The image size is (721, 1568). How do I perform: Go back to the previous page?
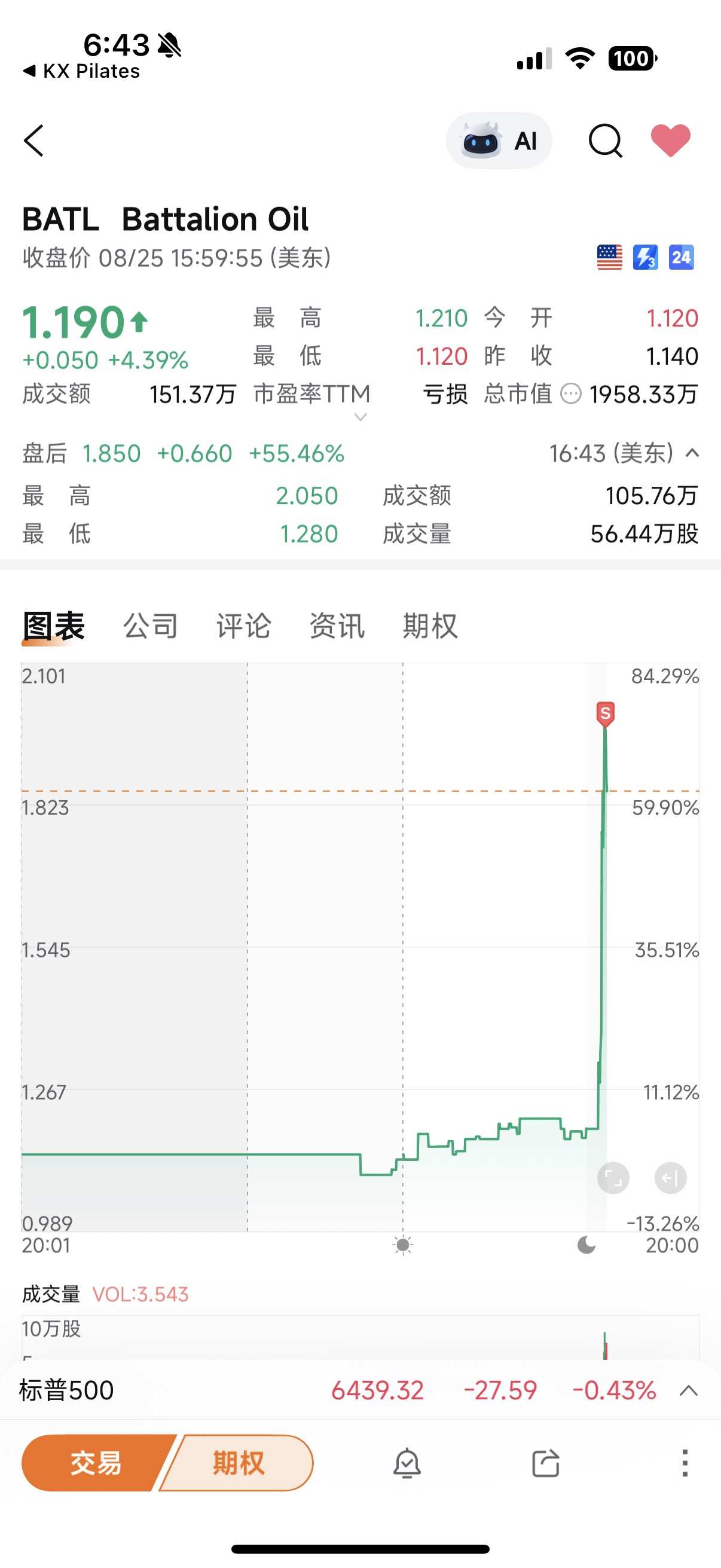(34, 141)
